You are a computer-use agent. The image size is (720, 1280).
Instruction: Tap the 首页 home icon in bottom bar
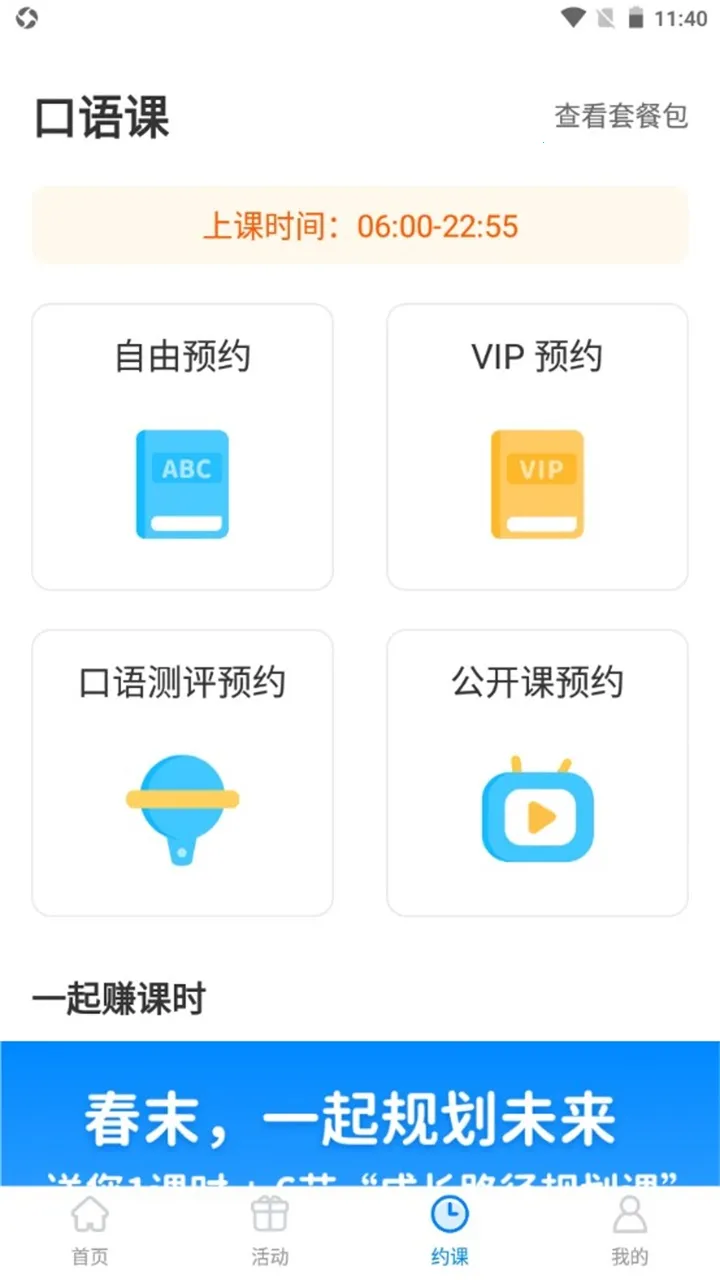point(90,1215)
